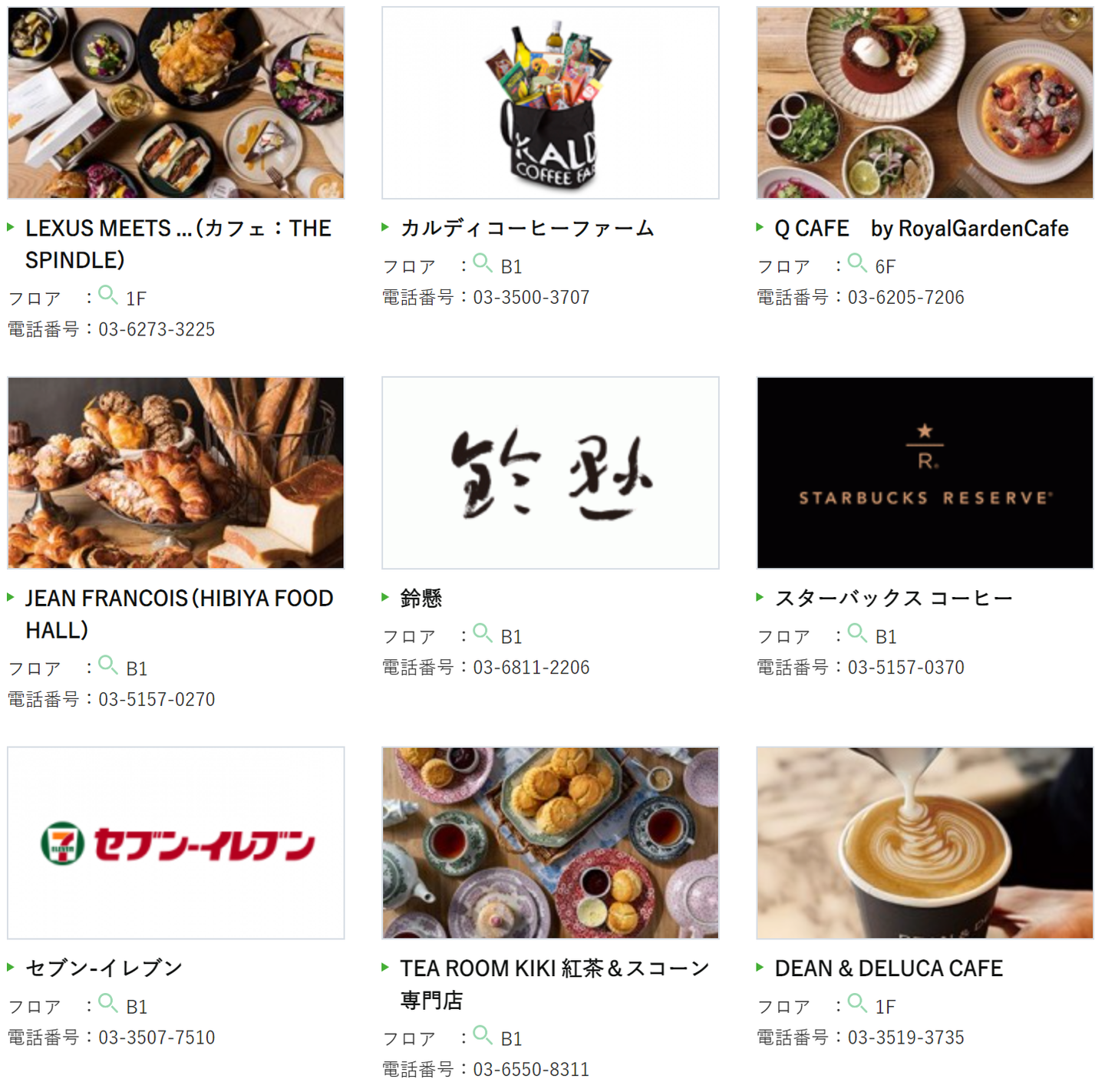Open TEA ROOM KIKI 紅茶&スコーン専門店 link
The width and height of the screenshot is (1105, 1092).
(552, 968)
